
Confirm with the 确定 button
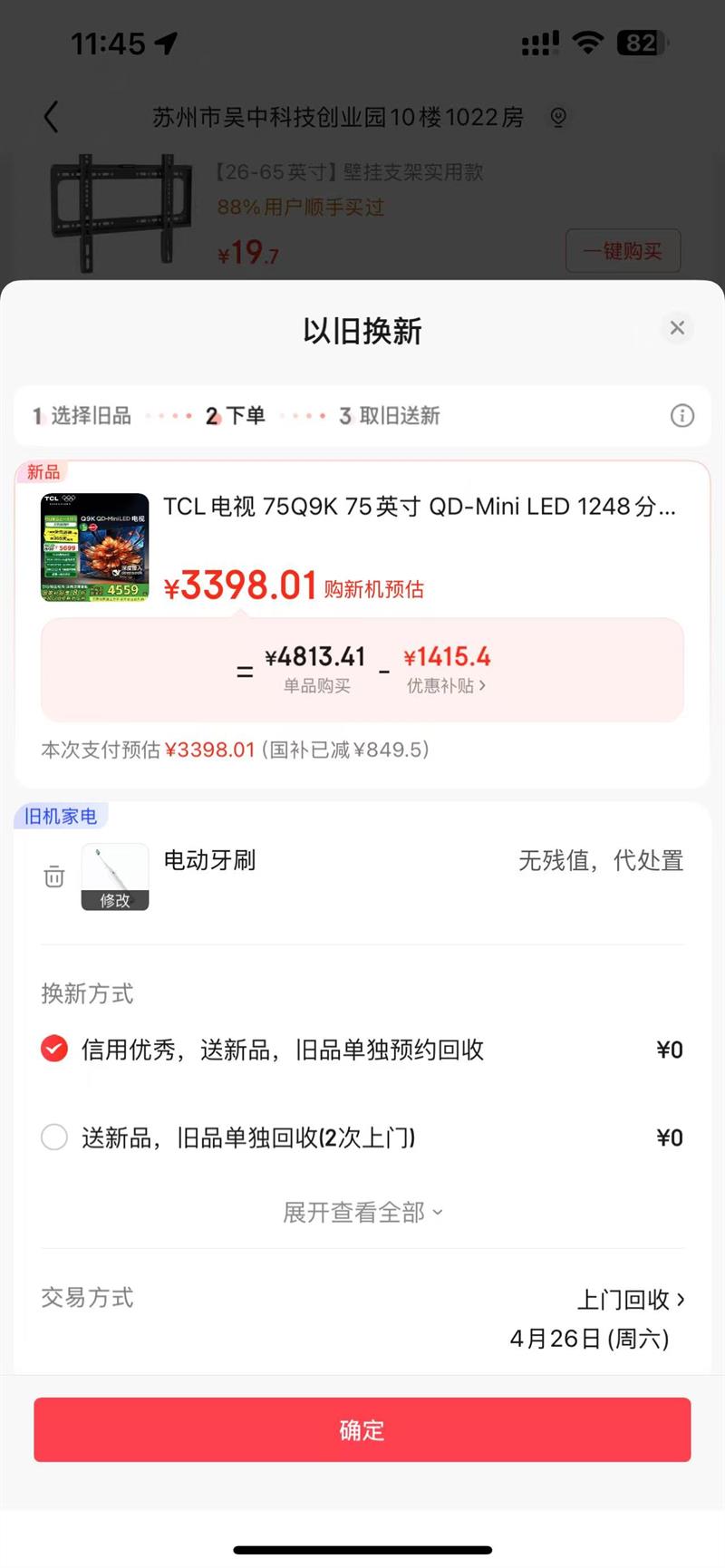pos(362,1429)
